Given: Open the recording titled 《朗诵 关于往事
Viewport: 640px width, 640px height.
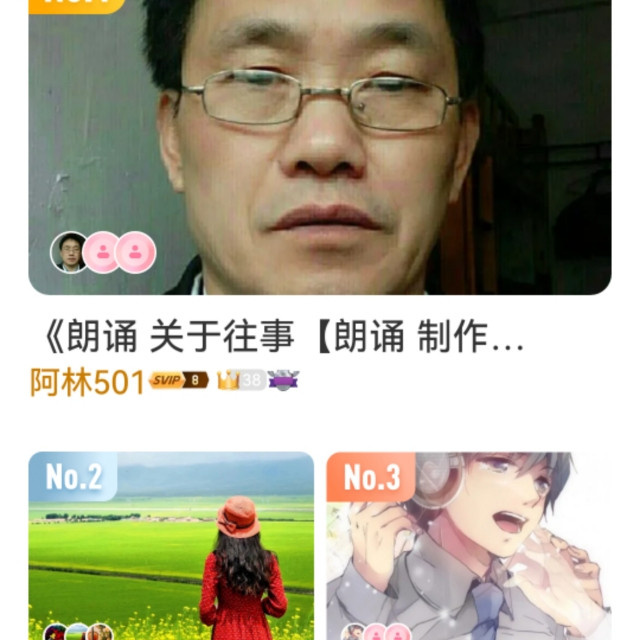Looking at the screenshot, I should (x=280, y=339).
